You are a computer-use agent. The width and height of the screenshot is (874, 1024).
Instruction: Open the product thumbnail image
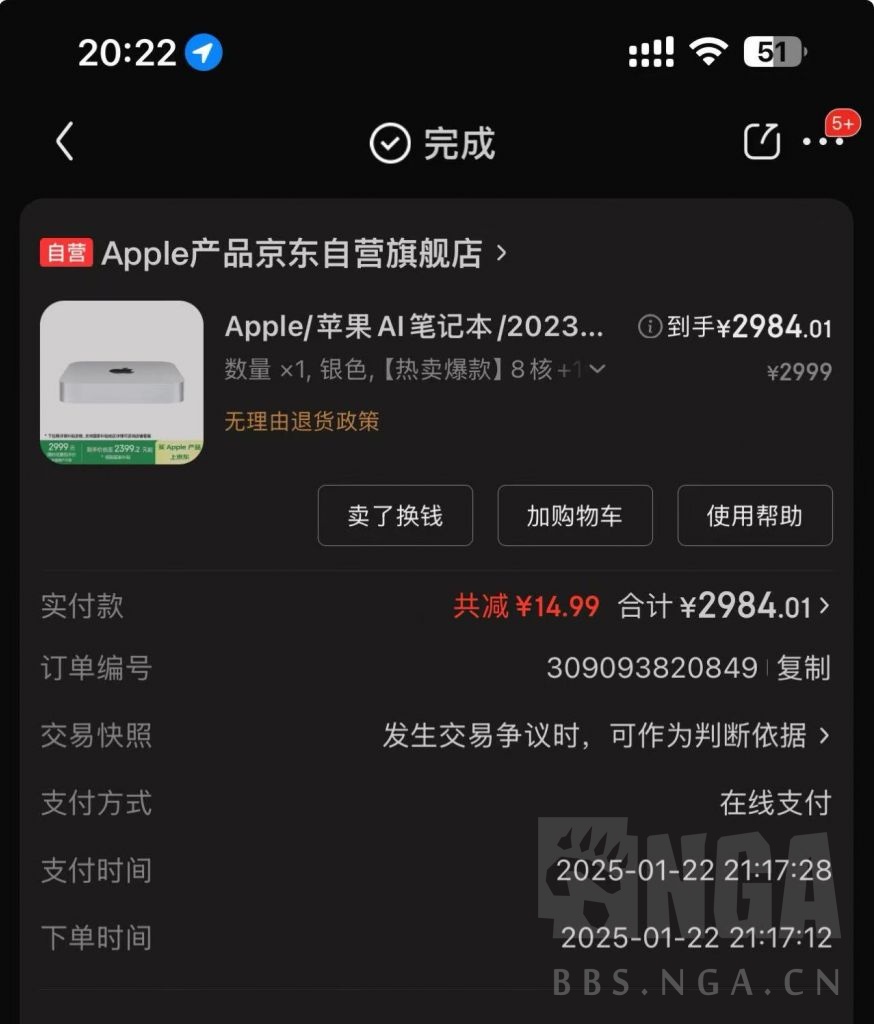pos(120,382)
